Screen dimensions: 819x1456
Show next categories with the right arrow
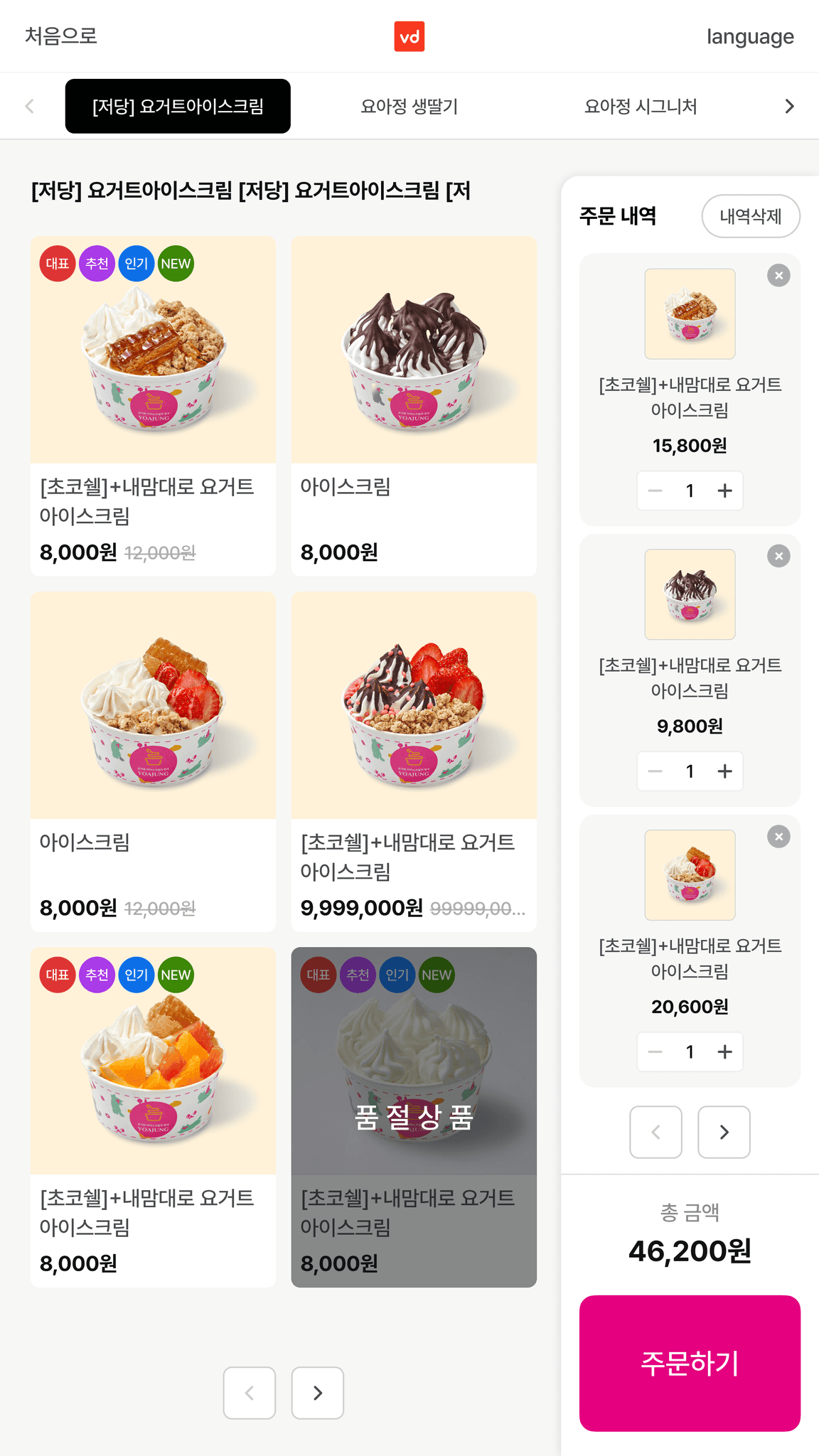(x=789, y=107)
